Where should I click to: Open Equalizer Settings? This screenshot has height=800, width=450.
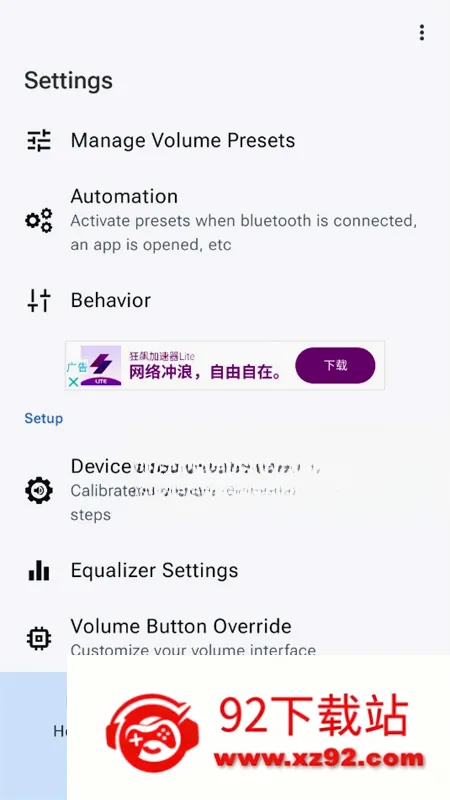click(x=225, y=570)
